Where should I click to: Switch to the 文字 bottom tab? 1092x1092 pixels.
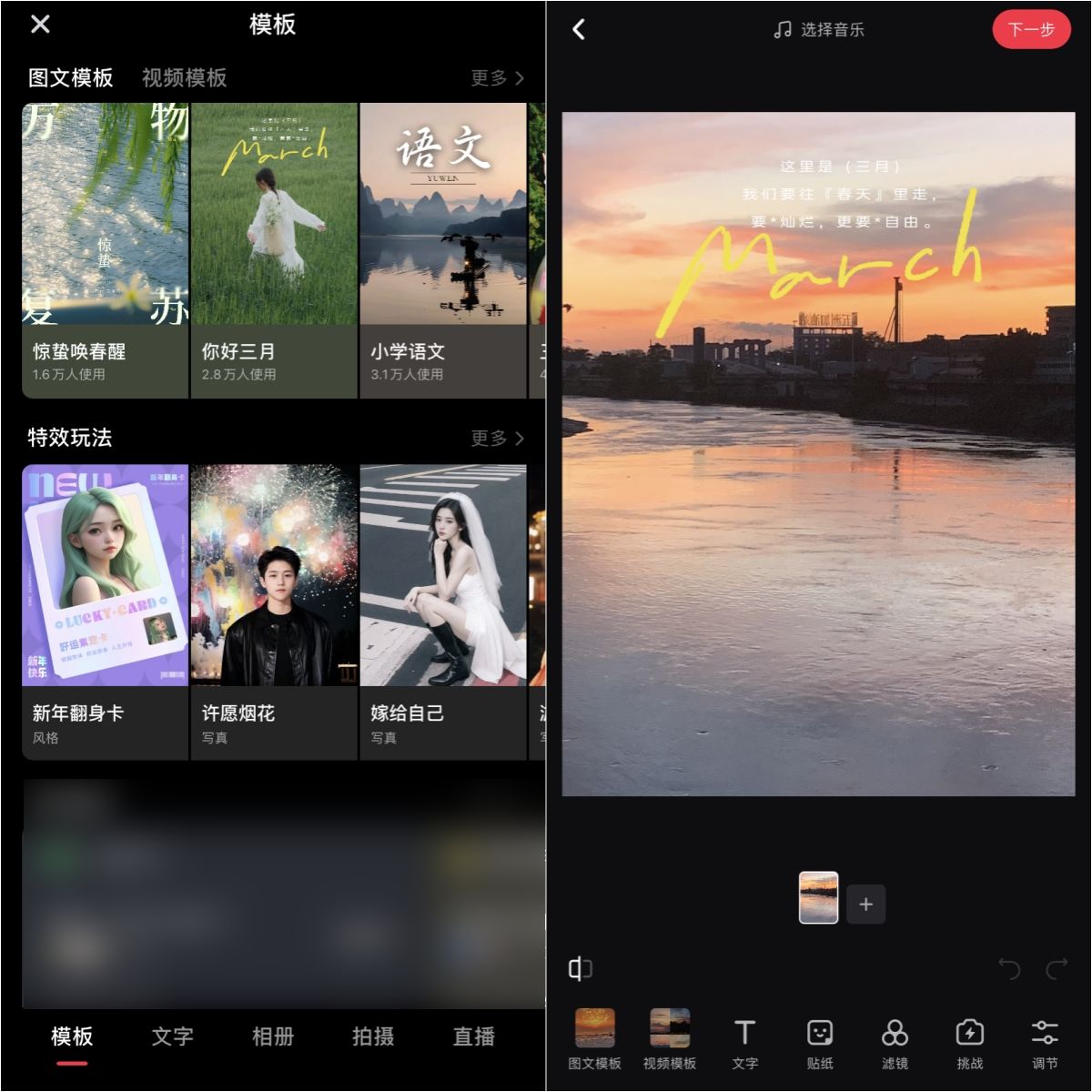pos(172,1036)
